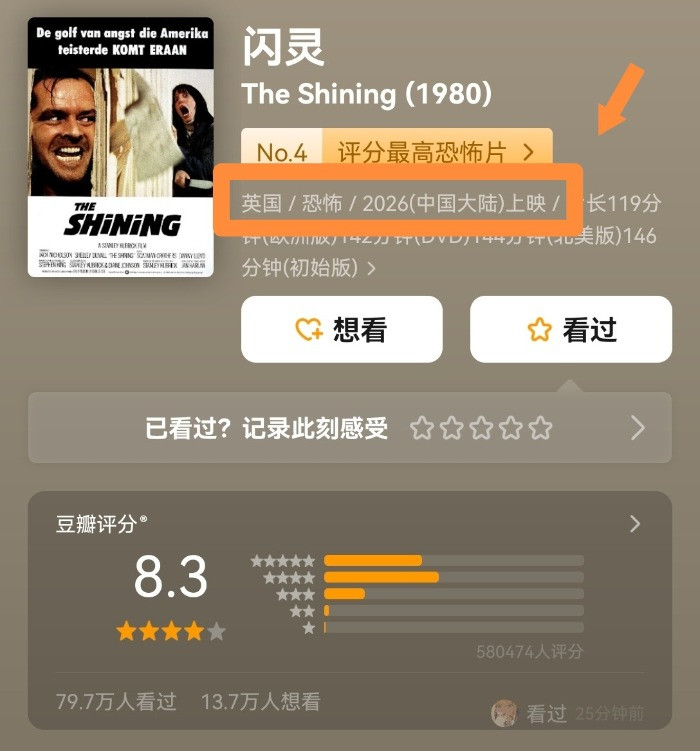Open the No.4 评分最高恐怖片 ranking
The image size is (700, 751).
click(396, 152)
